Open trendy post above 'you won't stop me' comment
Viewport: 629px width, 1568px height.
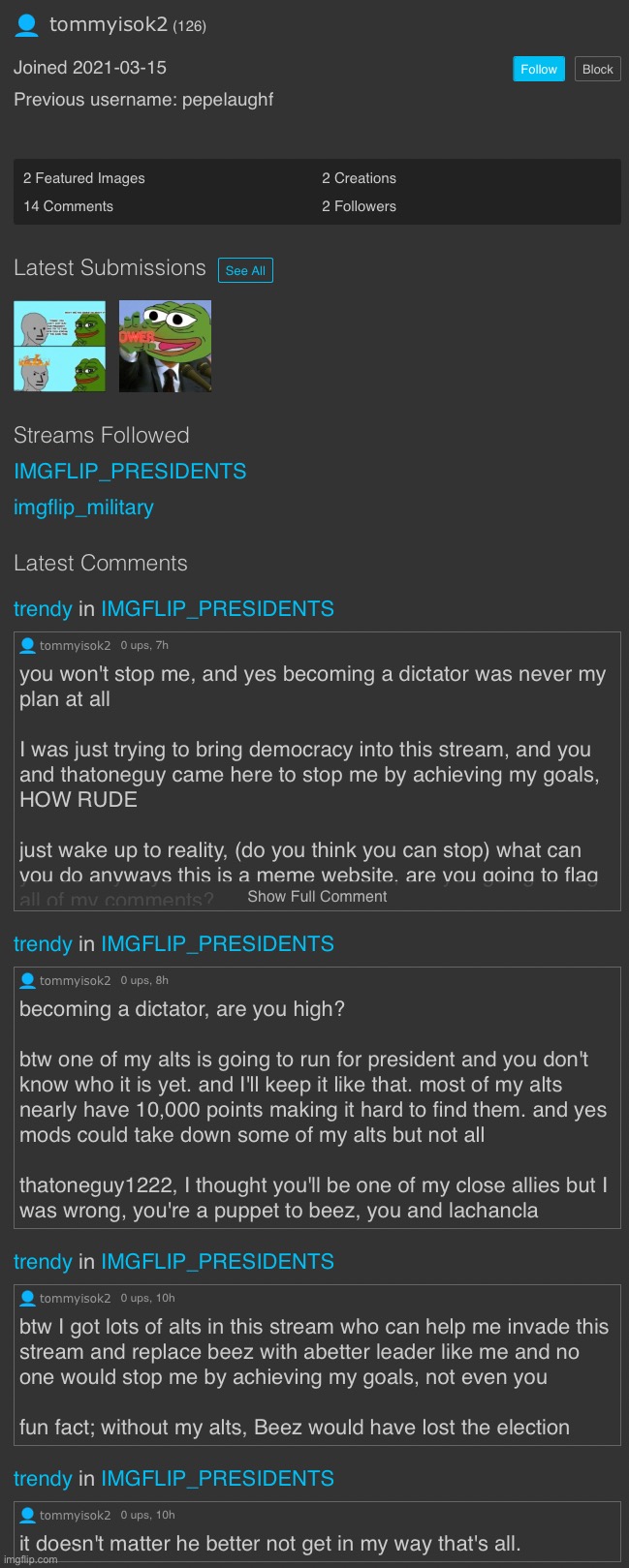(43, 608)
